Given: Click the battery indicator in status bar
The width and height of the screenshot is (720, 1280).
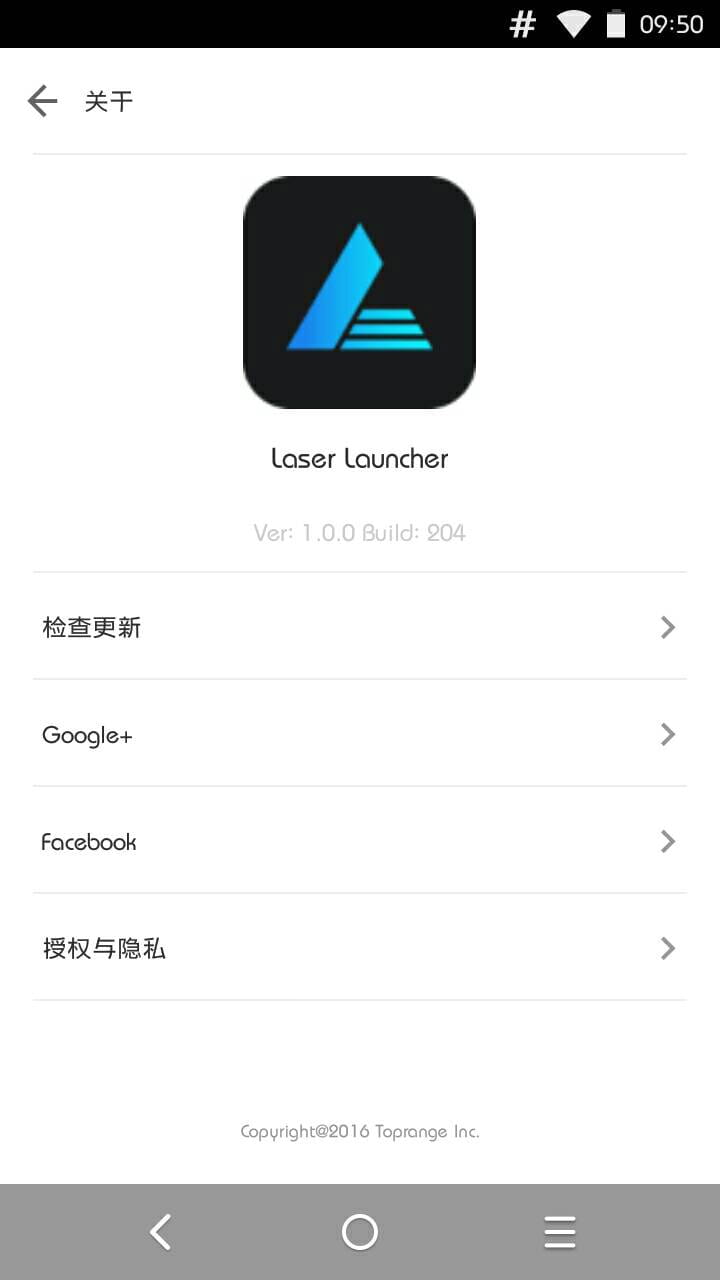Looking at the screenshot, I should click(x=617, y=22).
